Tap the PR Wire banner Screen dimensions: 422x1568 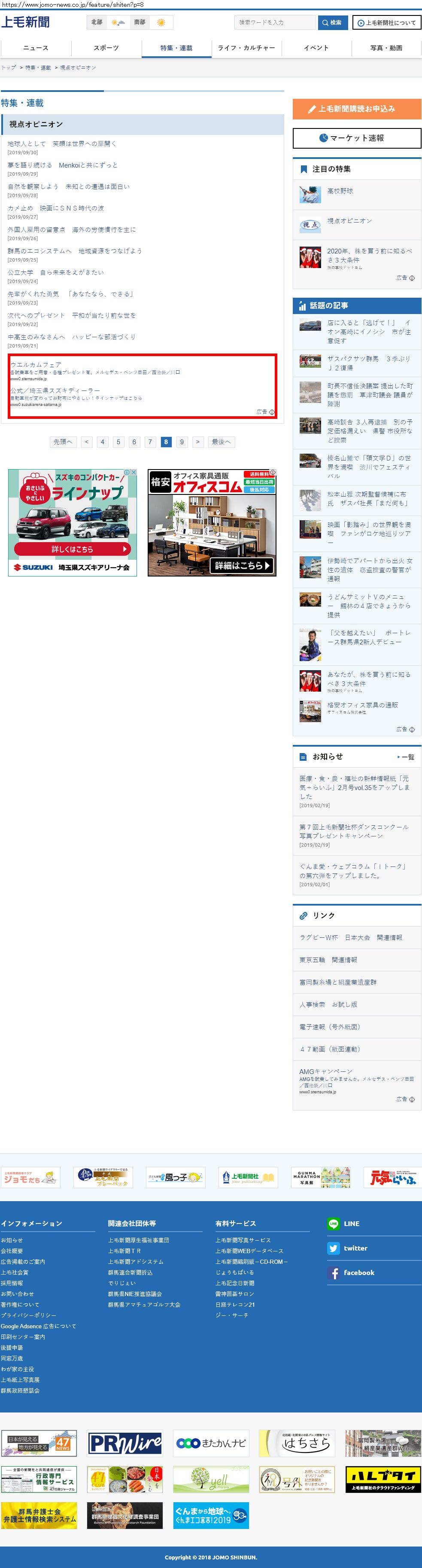point(124,1443)
